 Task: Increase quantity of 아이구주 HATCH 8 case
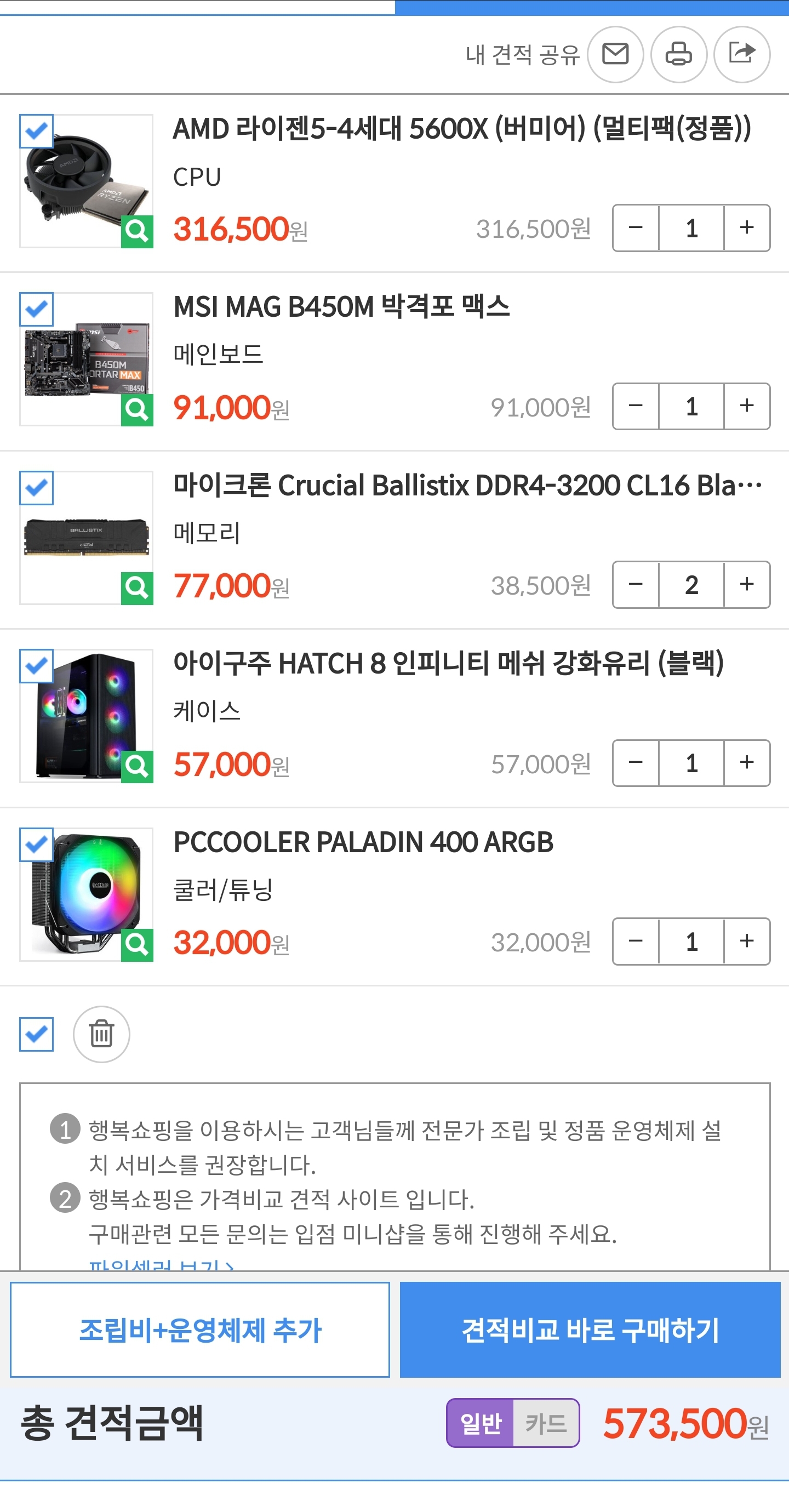(747, 763)
